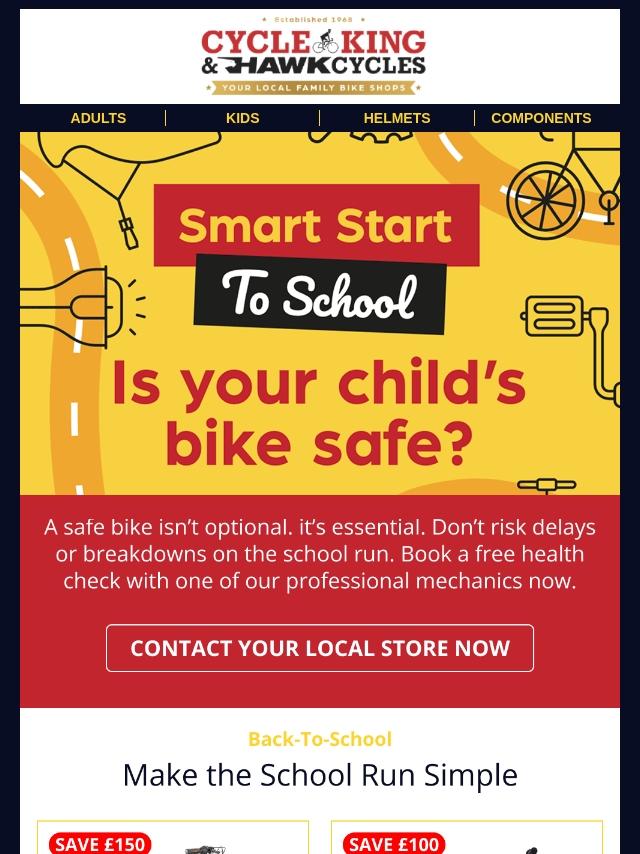Open the Smart Start To School banner
This screenshot has width=640, height=854.
click(320, 313)
